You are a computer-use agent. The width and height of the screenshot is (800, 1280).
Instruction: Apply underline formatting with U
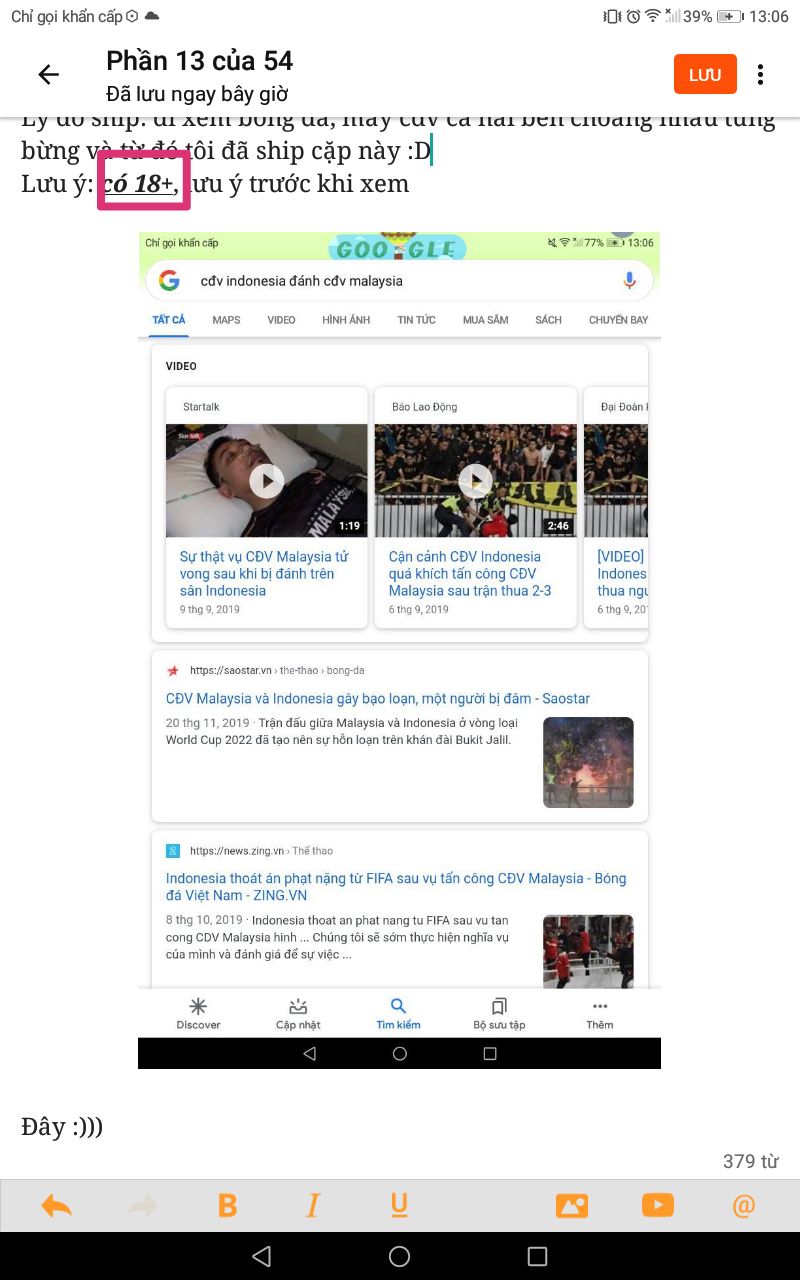coord(399,1206)
